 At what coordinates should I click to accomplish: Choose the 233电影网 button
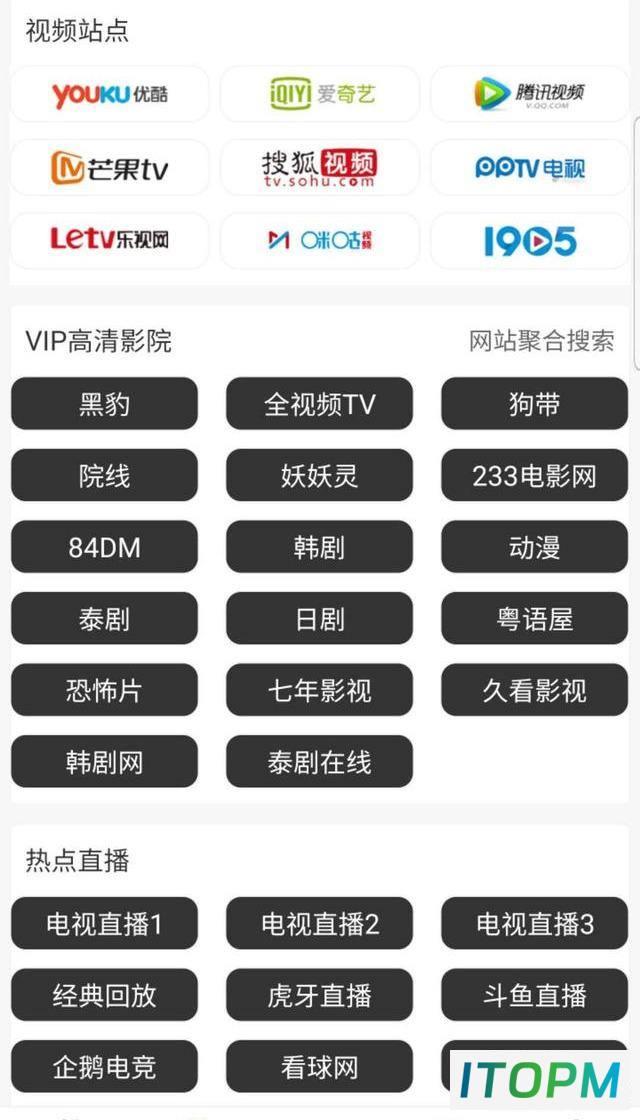point(534,475)
